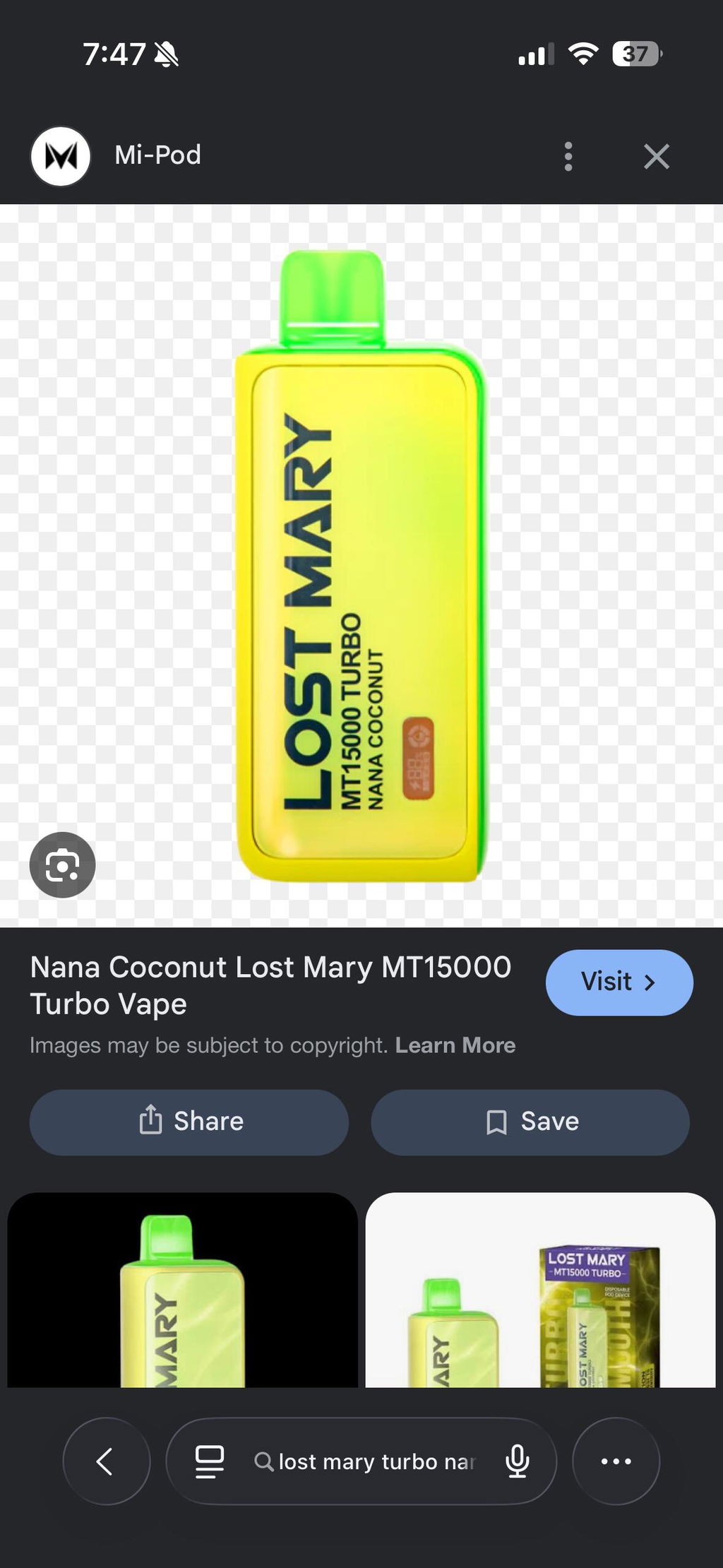Open the three-dot overflow menu beside Mi-Pod
The height and width of the screenshot is (1568, 723).
[568, 156]
